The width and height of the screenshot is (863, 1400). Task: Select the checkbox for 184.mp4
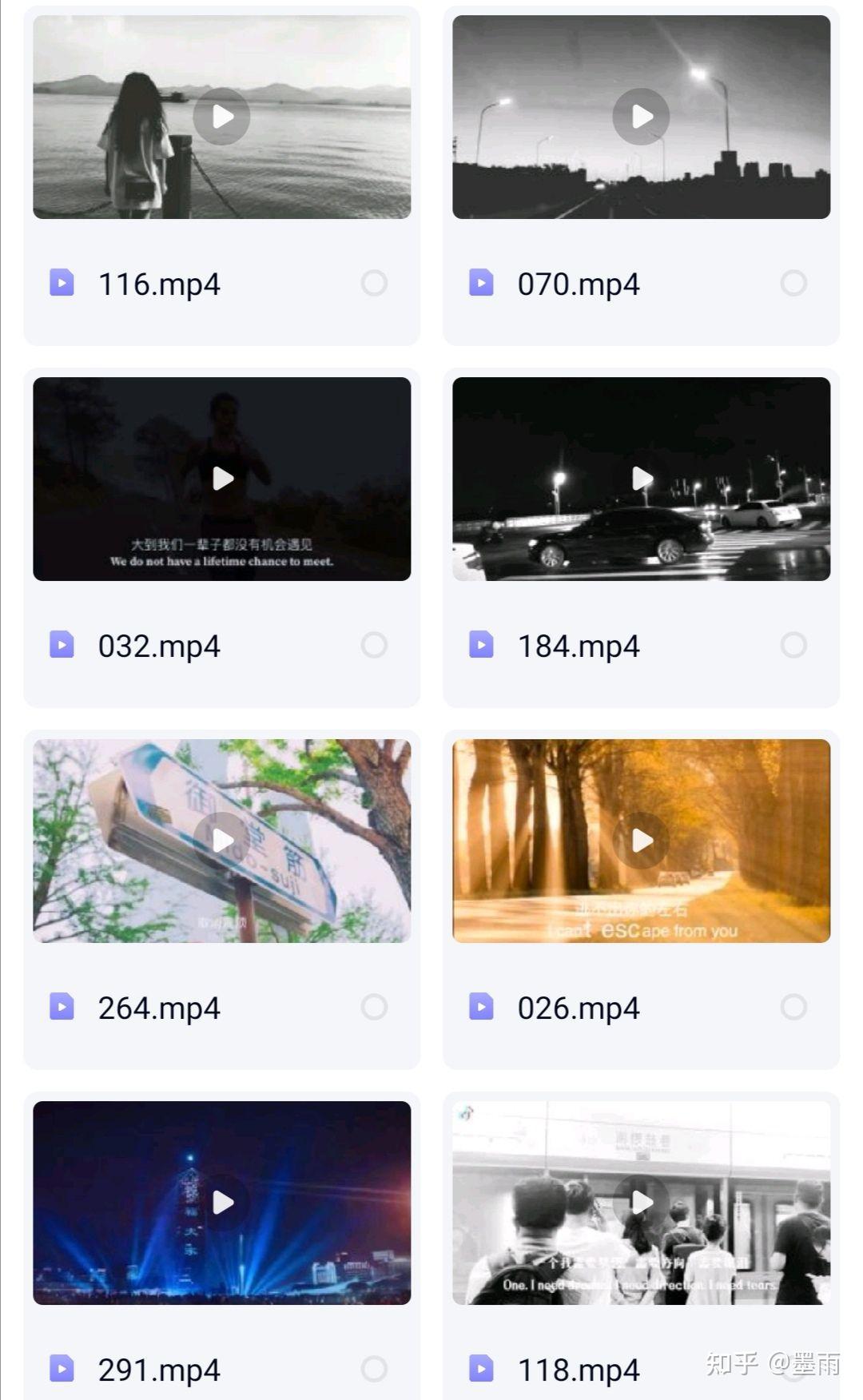tap(793, 644)
